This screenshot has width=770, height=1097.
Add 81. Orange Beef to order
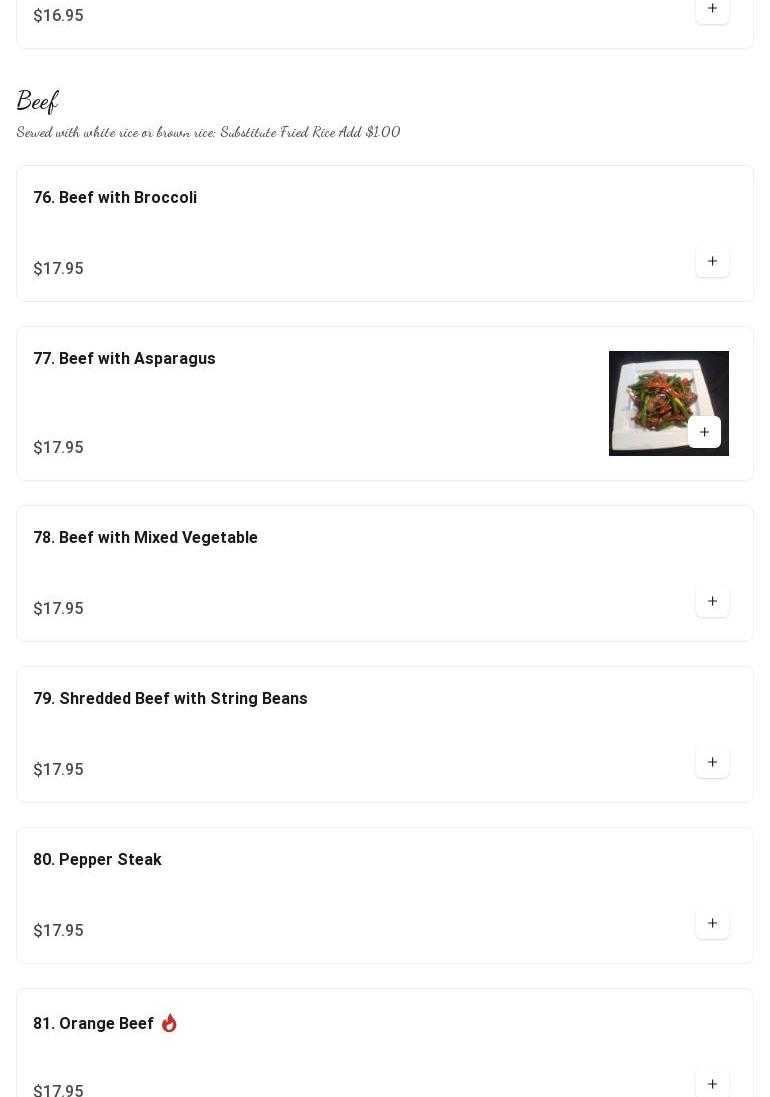[x=712, y=1084]
